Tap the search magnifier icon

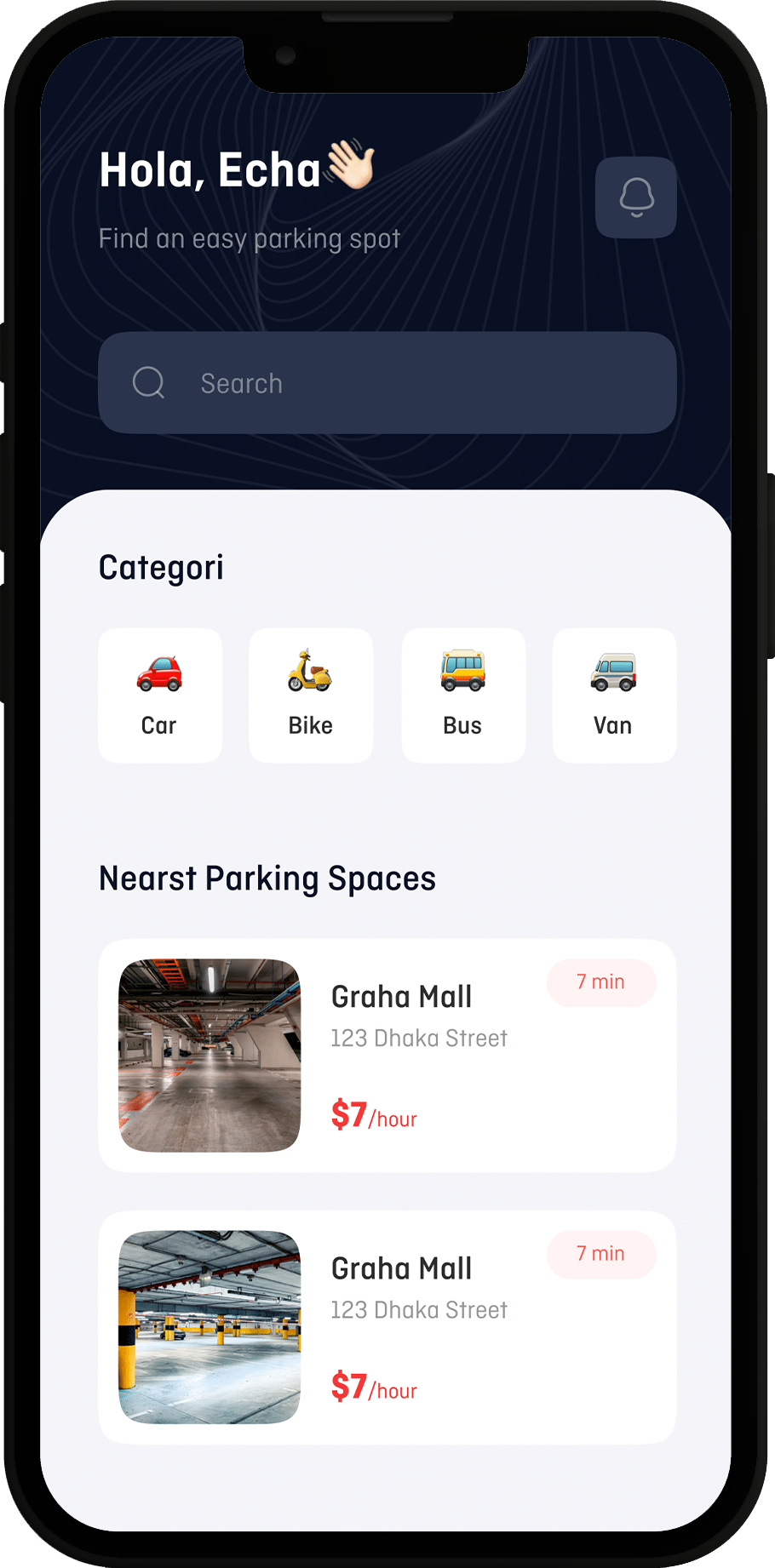tap(149, 383)
